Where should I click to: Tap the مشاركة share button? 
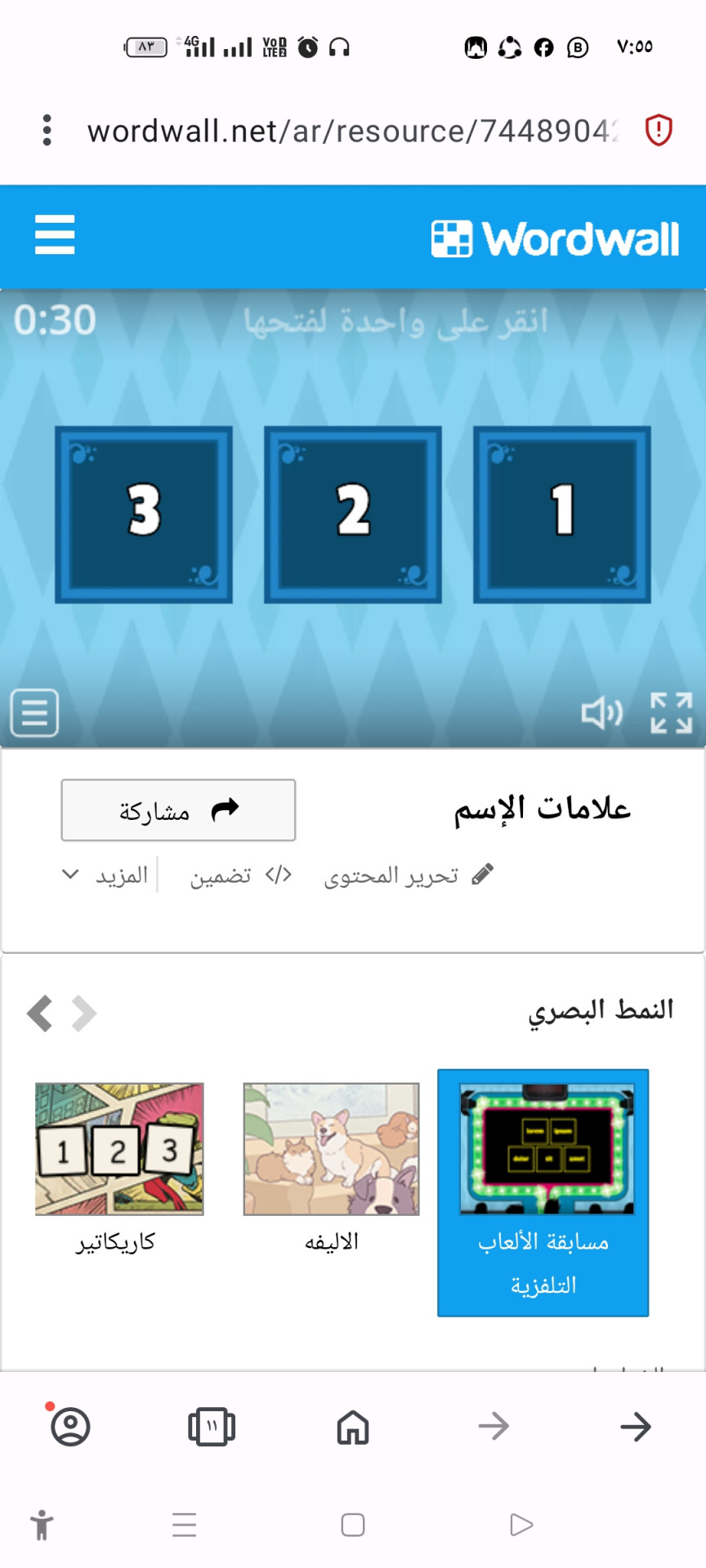click(x=178, y=810)
